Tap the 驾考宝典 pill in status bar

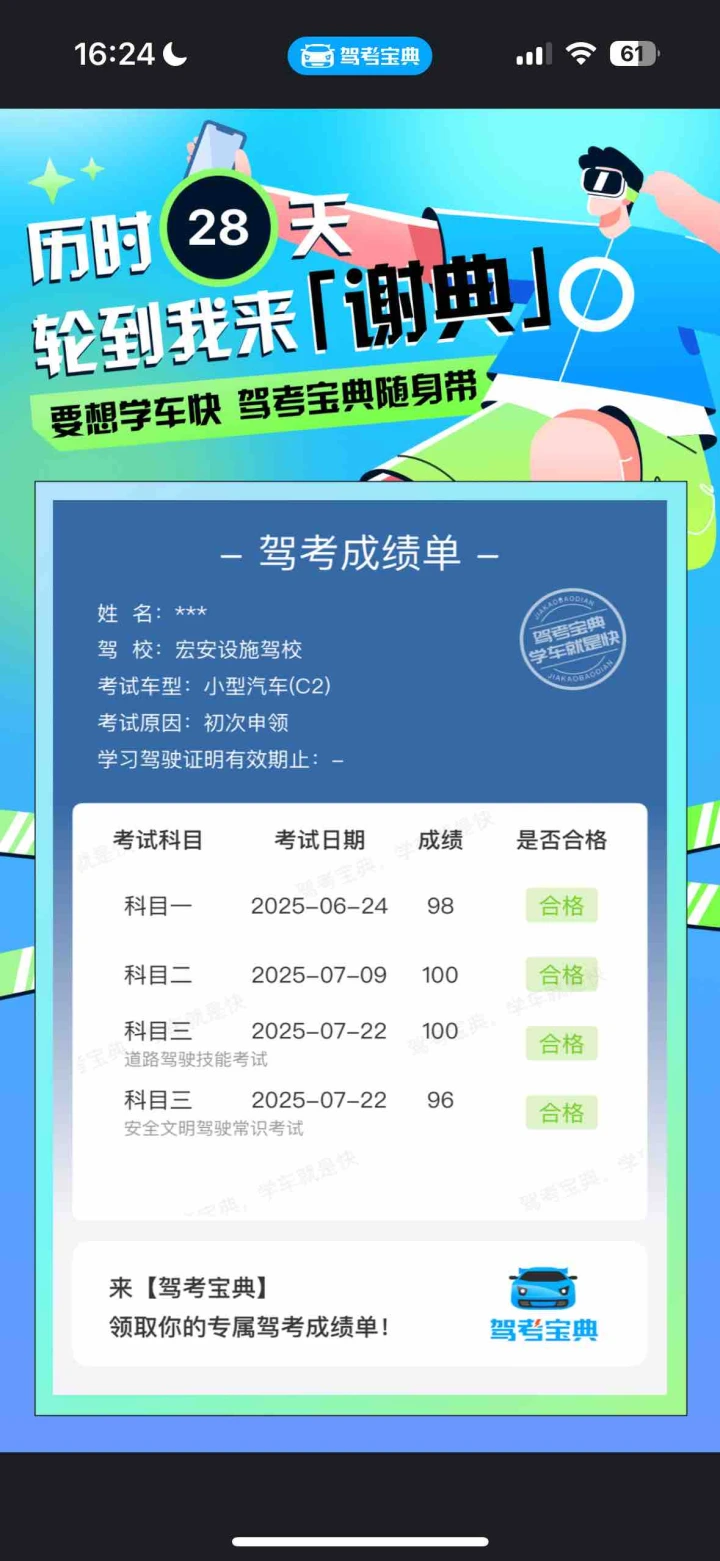point(360,56)
